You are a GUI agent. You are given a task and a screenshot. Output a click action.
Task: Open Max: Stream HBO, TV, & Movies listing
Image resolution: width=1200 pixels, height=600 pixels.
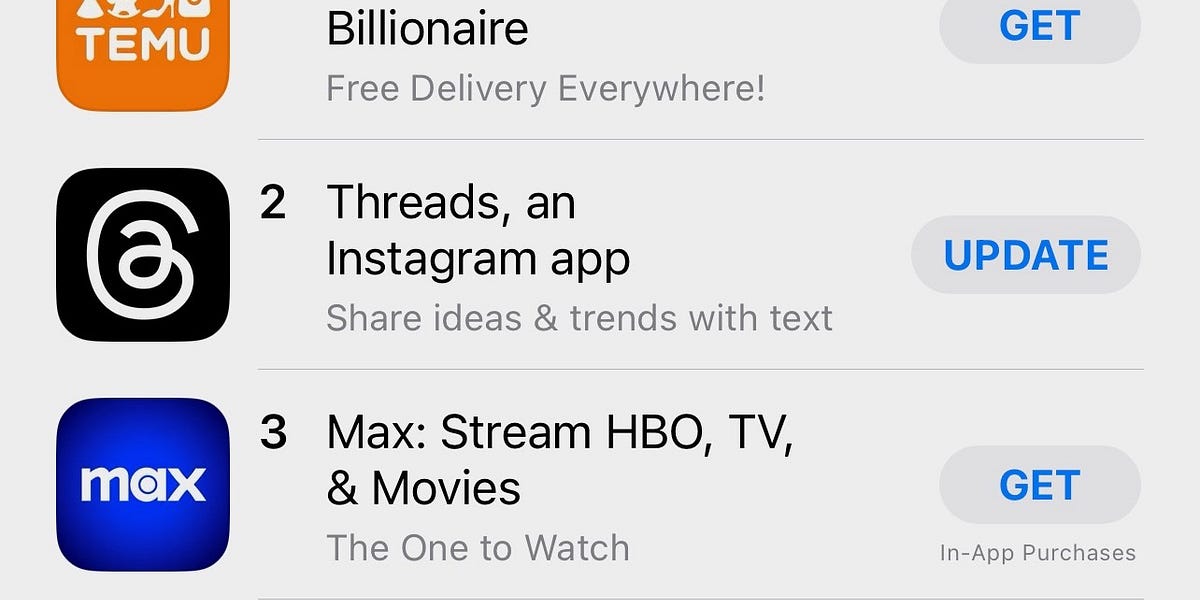tap(560, 460)
